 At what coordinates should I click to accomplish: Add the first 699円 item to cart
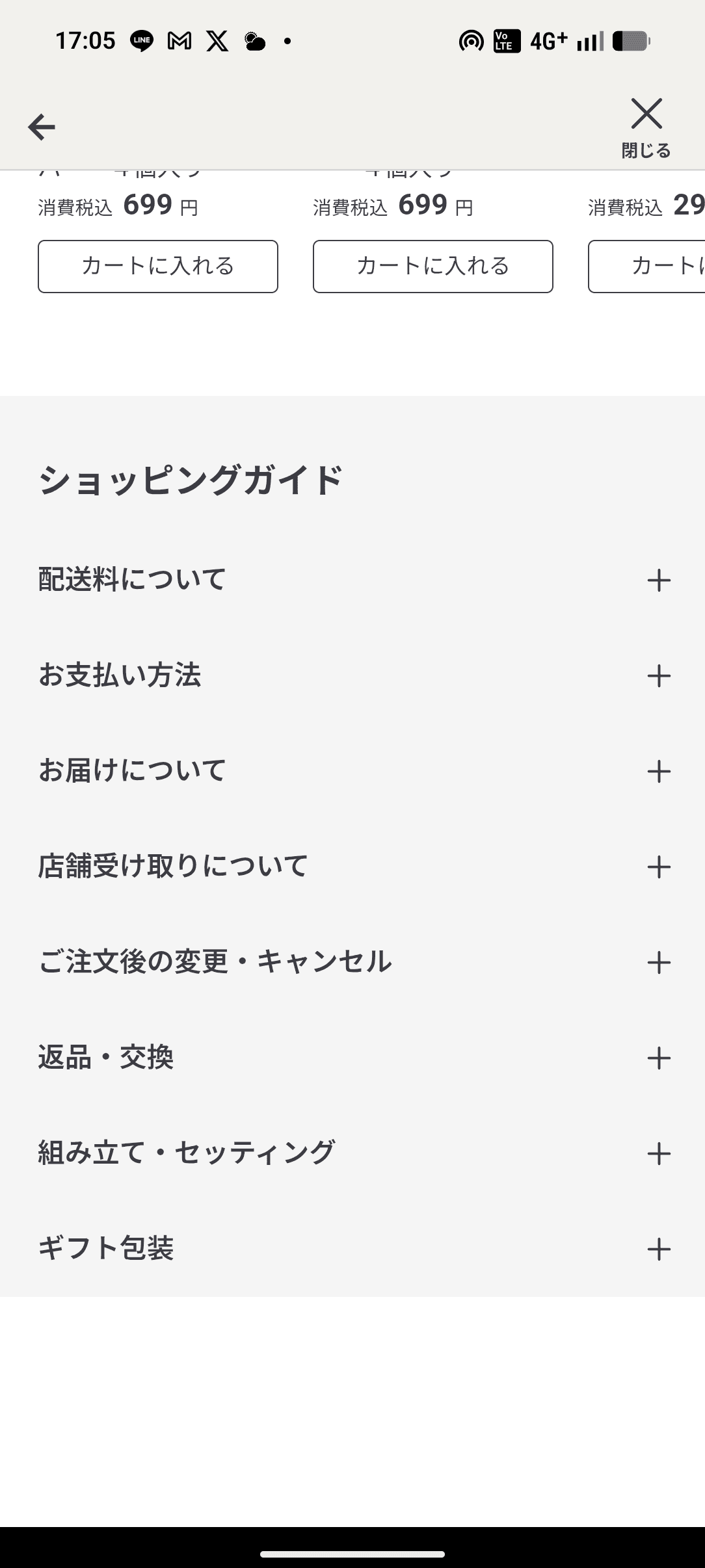coord(158,267)
